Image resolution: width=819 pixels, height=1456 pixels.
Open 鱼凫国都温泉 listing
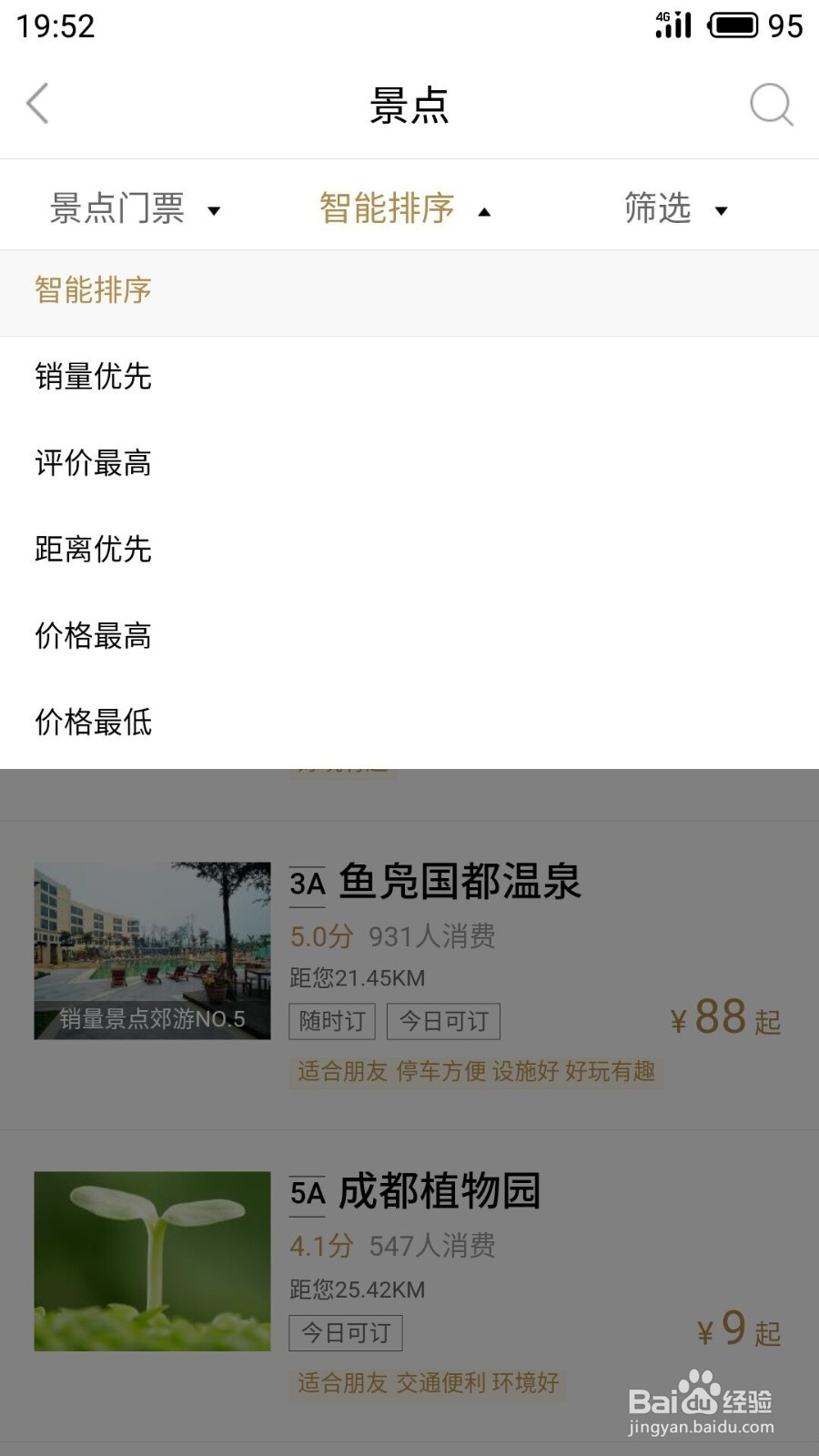(x=460, y=882)
